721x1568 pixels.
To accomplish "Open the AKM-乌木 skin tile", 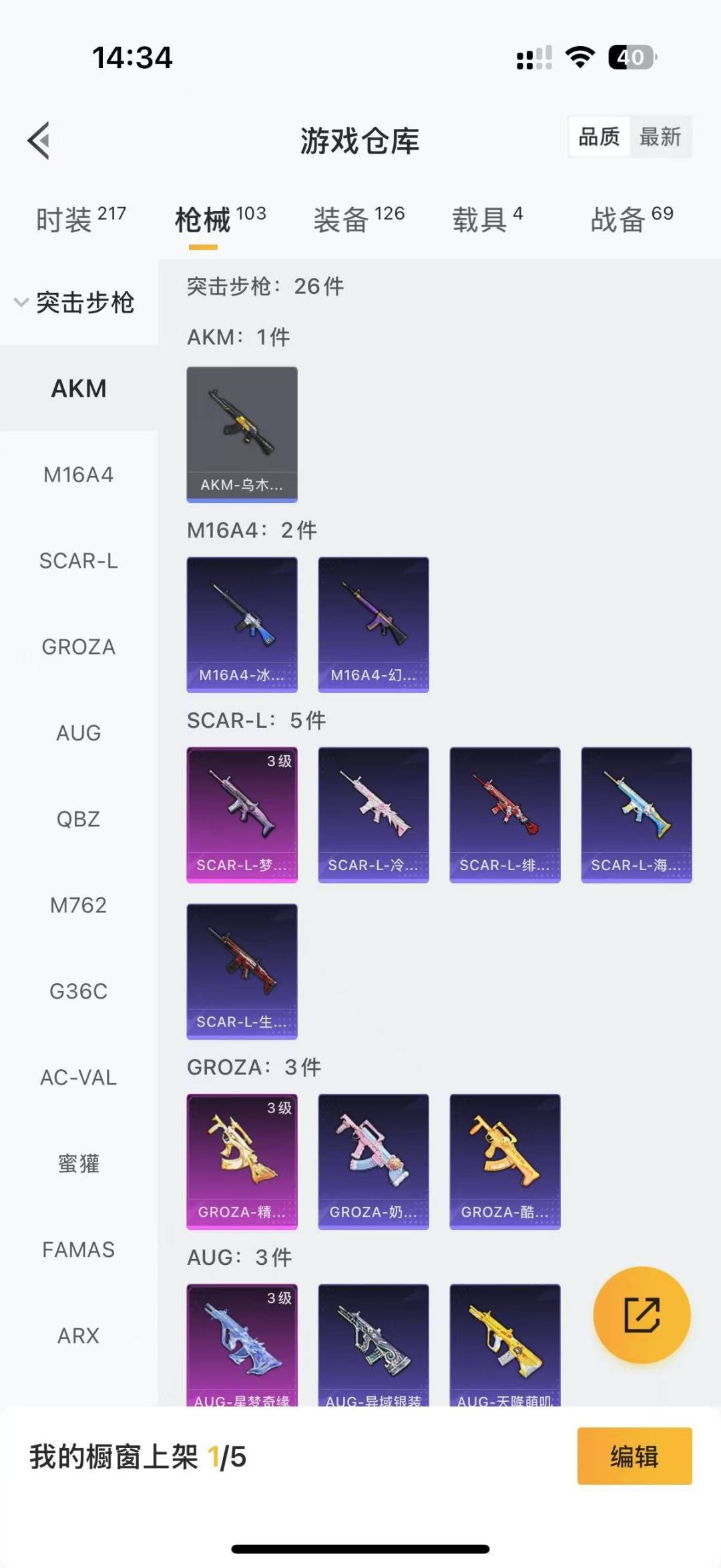I will tap(242, 434).
